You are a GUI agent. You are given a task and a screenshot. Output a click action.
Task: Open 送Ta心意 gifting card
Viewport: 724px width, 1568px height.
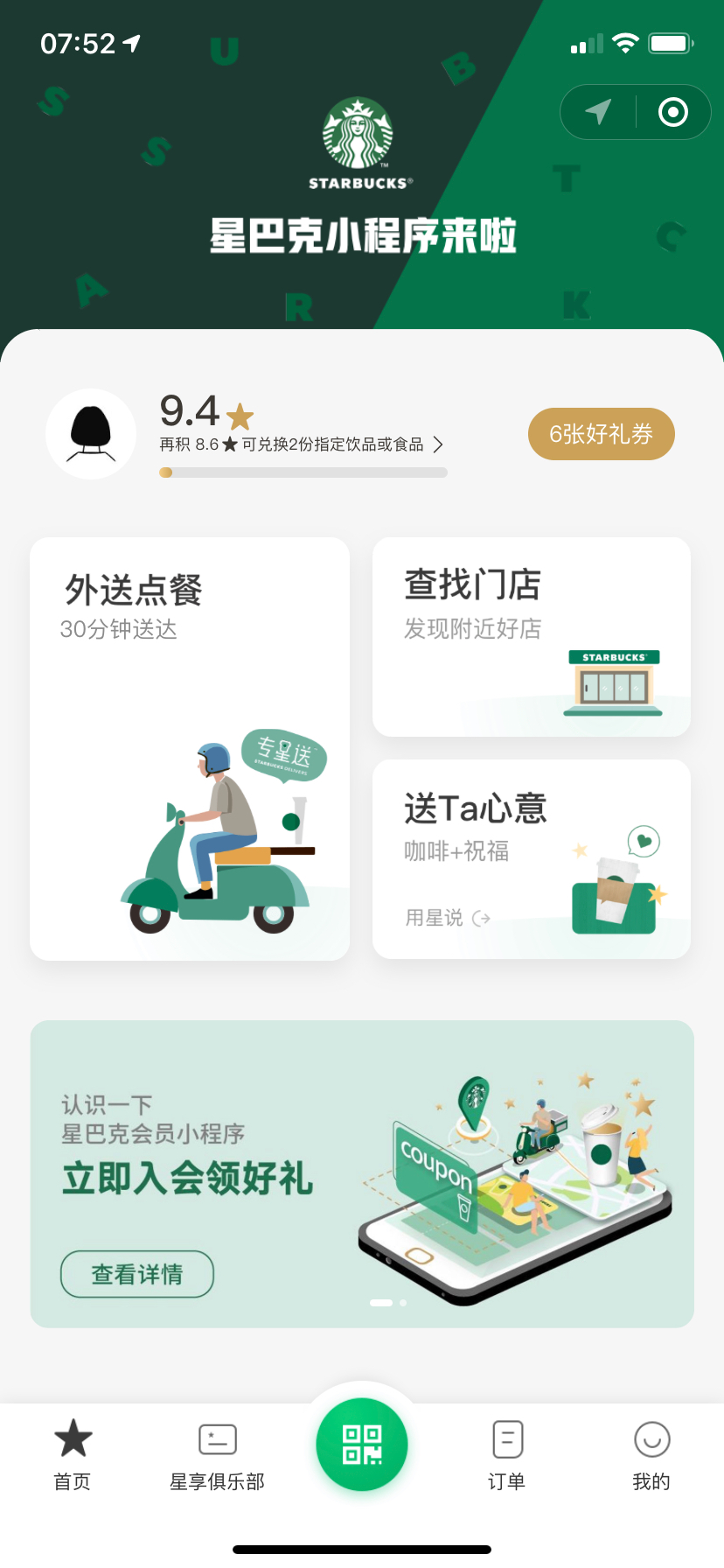[531, 858]
